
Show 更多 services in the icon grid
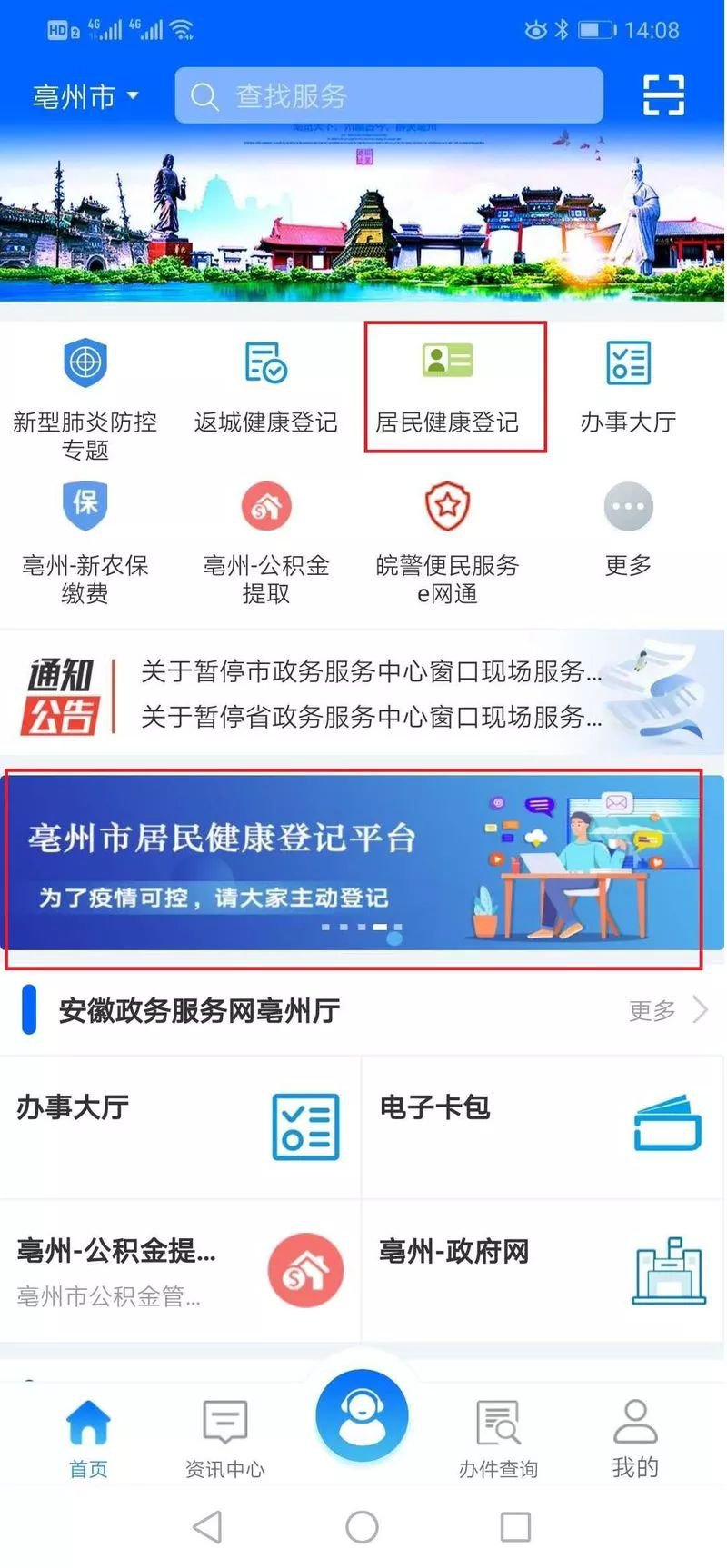click(x=628, y=529)
